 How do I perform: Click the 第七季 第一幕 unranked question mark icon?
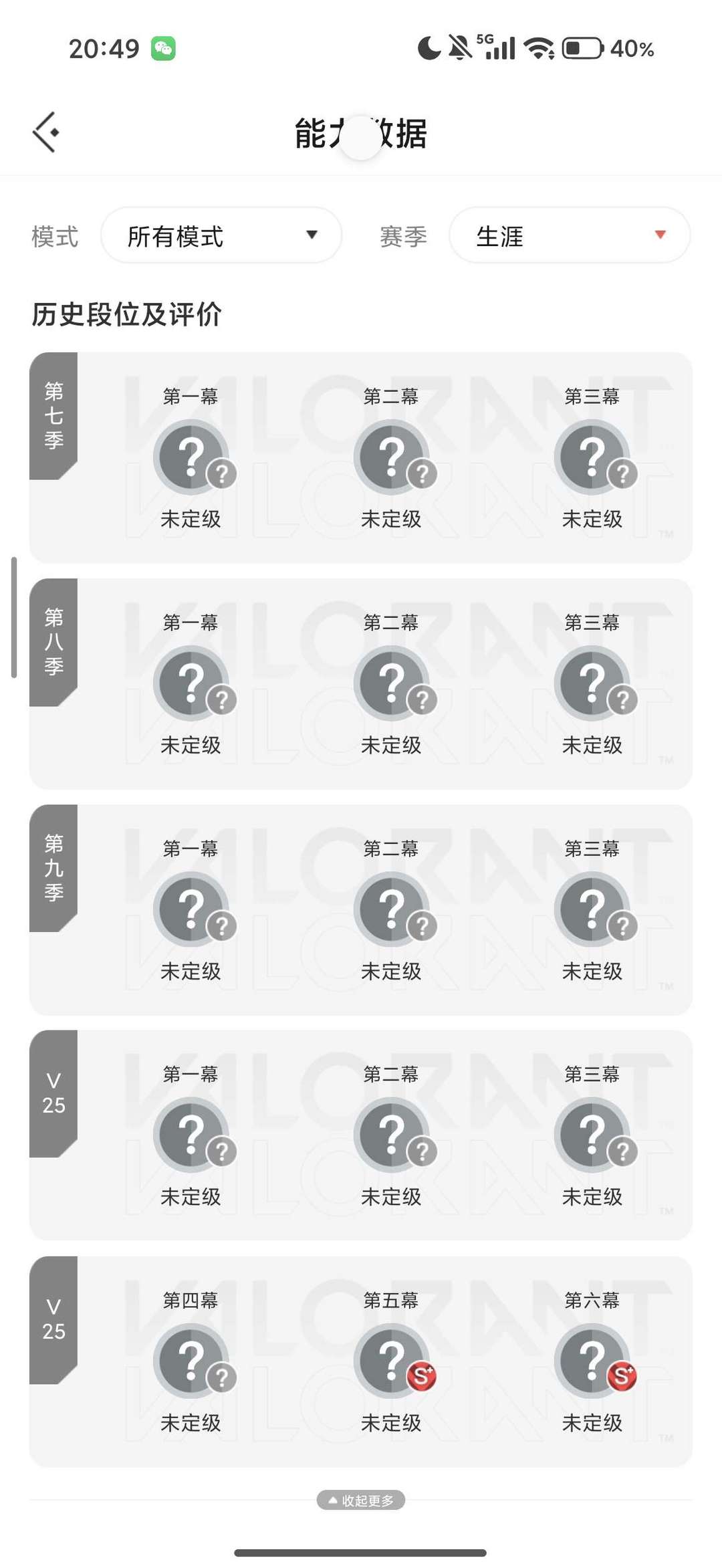click(x=191, y=455)
